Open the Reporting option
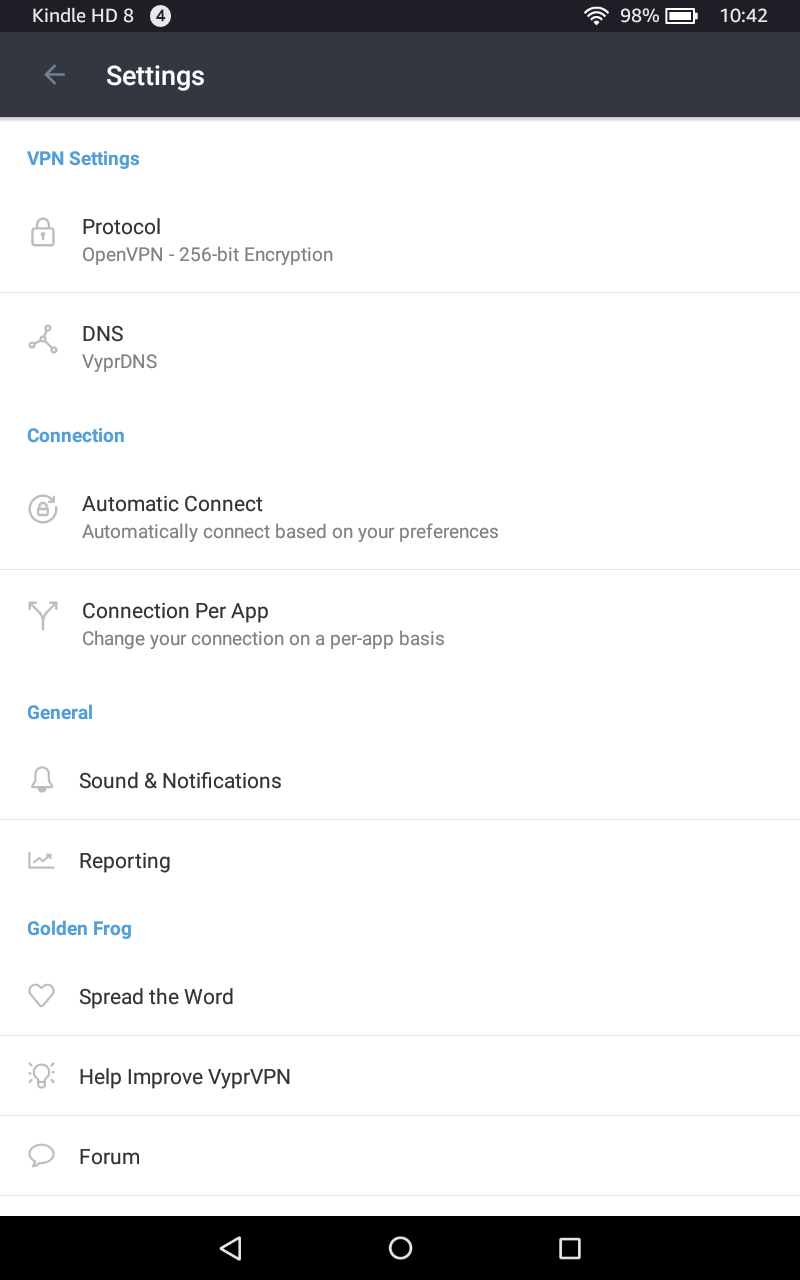This screenshot has height=1280, width=800. pos(400,860)
